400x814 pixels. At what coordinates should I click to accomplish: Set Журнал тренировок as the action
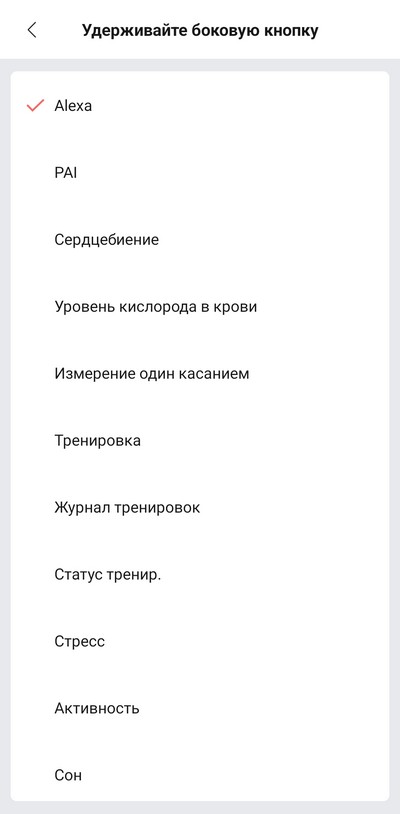pos(200,508)
